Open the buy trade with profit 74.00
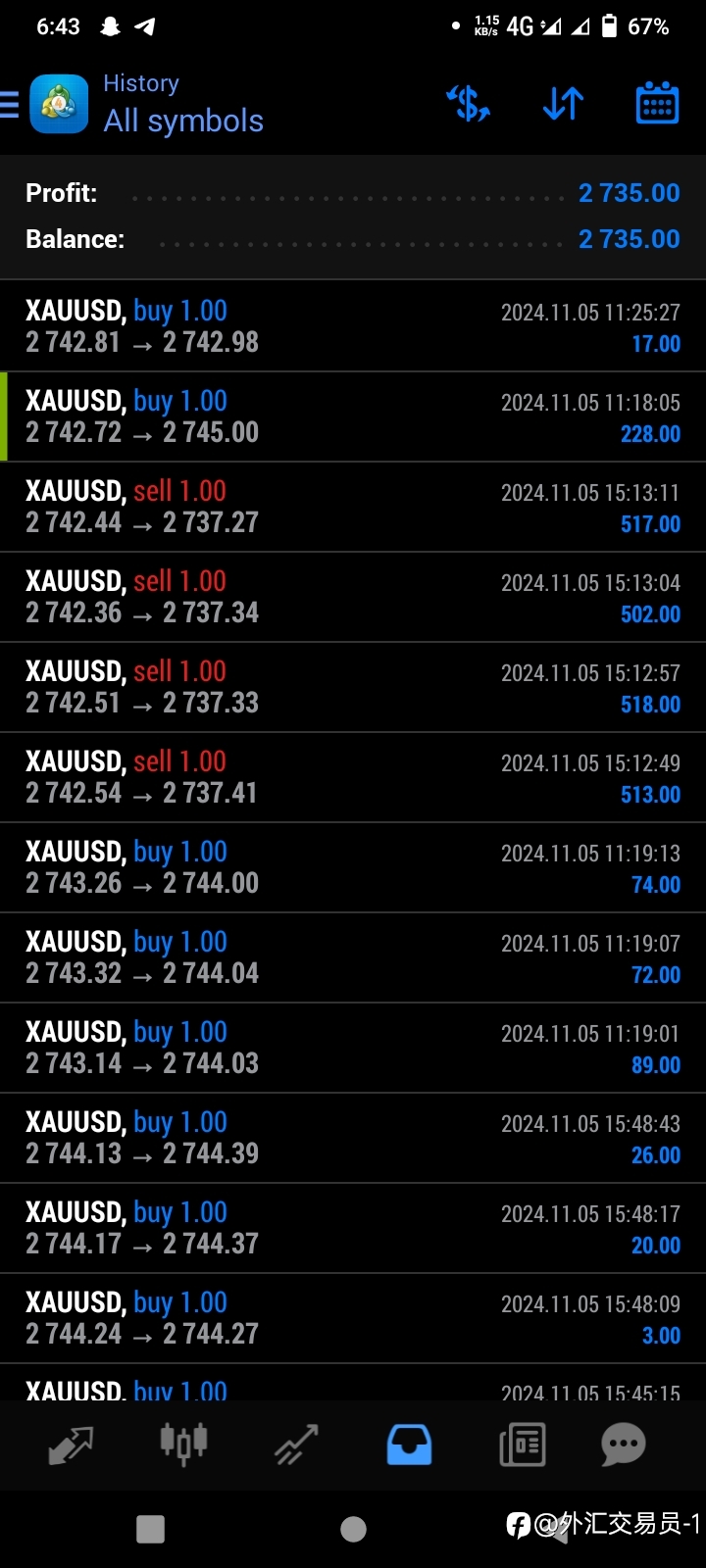The image size is (706, 1568). click(x=353, y=867)
